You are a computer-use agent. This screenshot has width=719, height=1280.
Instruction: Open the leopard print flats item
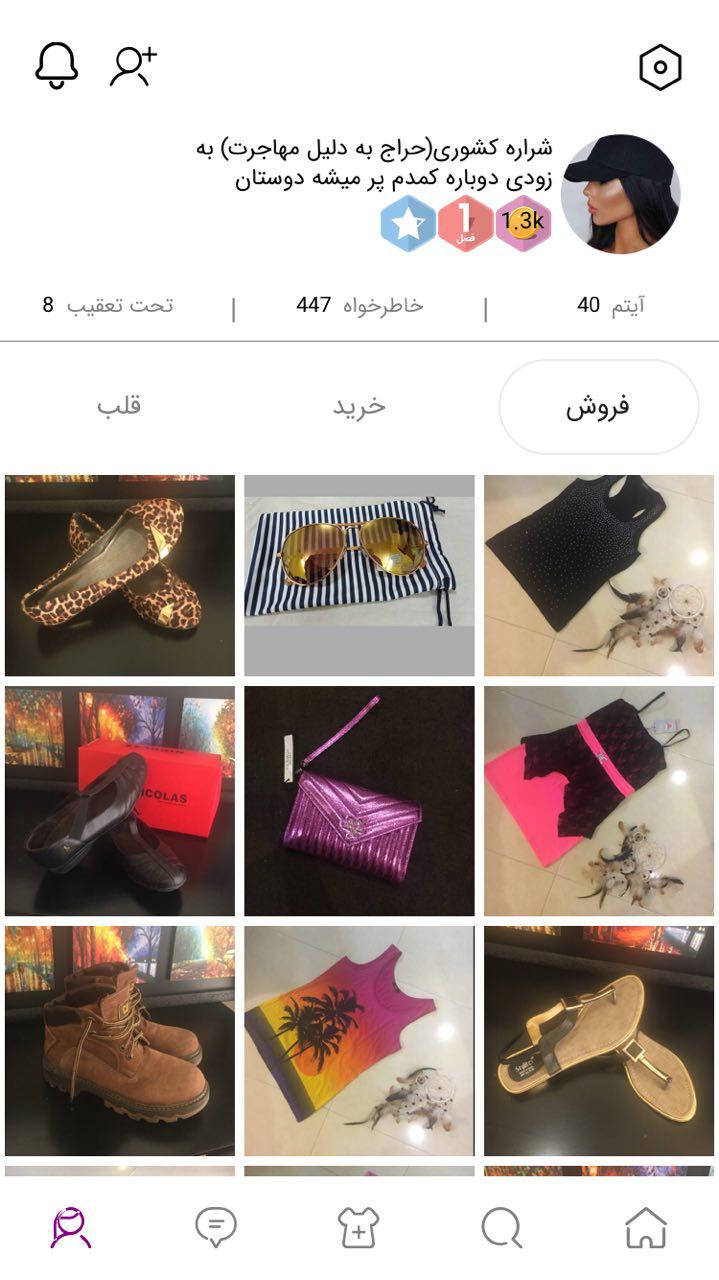(x=120, y=576)
